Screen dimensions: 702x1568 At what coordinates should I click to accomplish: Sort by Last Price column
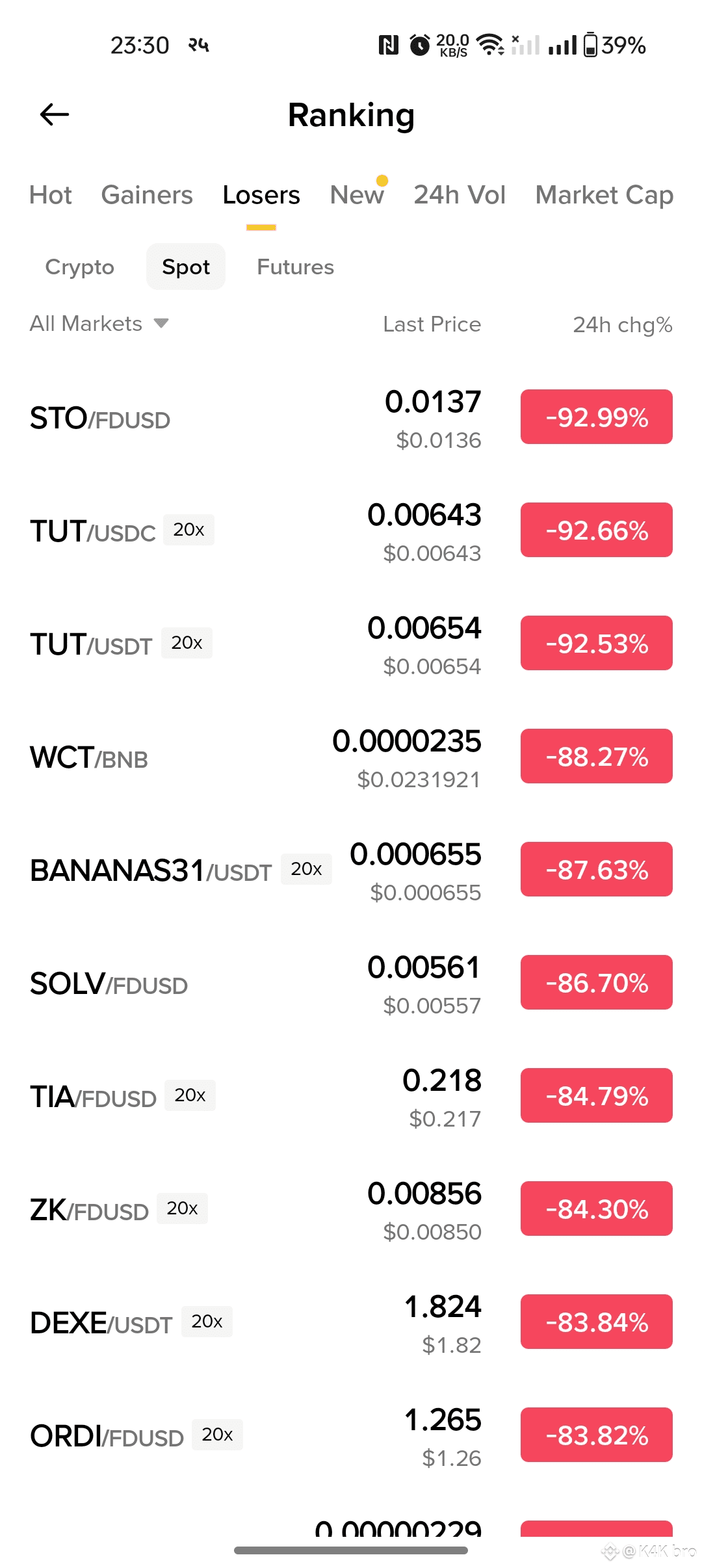[x=432, y=324]
